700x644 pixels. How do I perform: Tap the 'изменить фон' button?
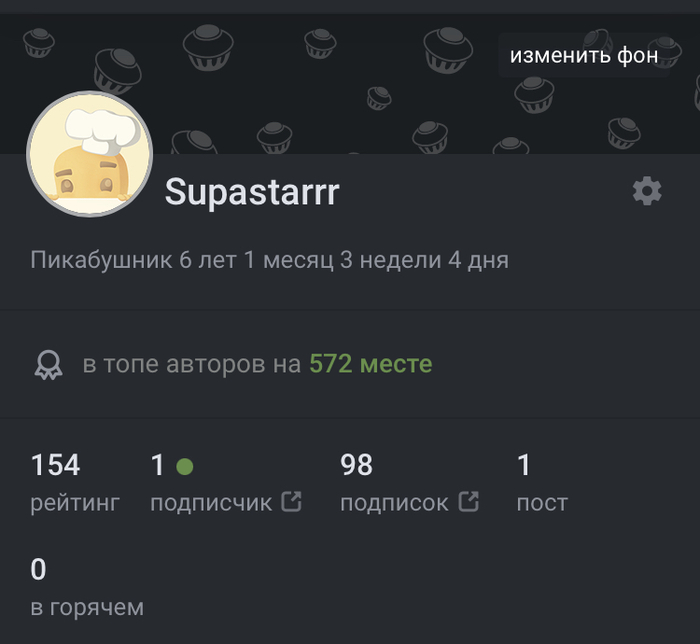(x=584, y=56)
